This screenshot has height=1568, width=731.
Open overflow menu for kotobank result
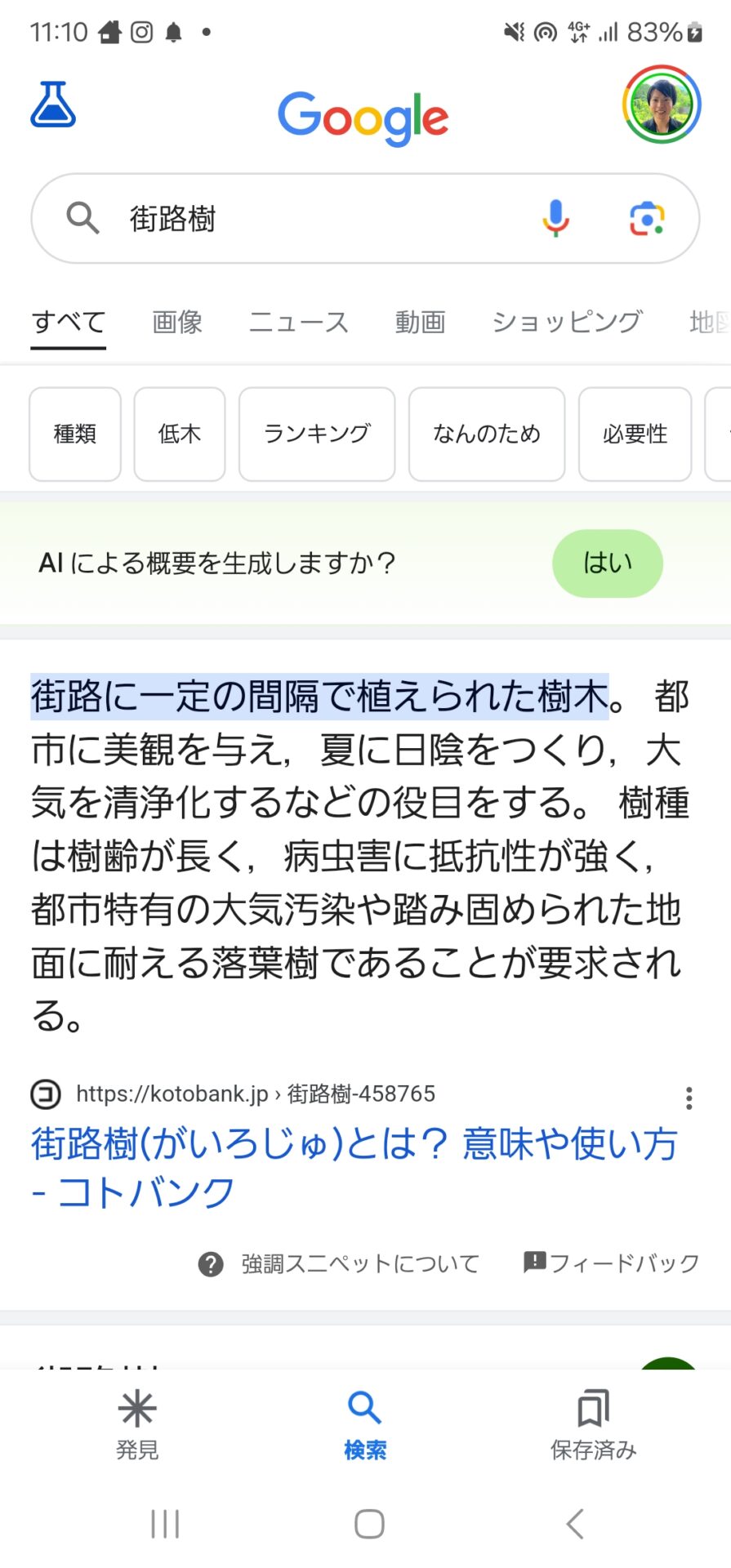(689, 1098)
